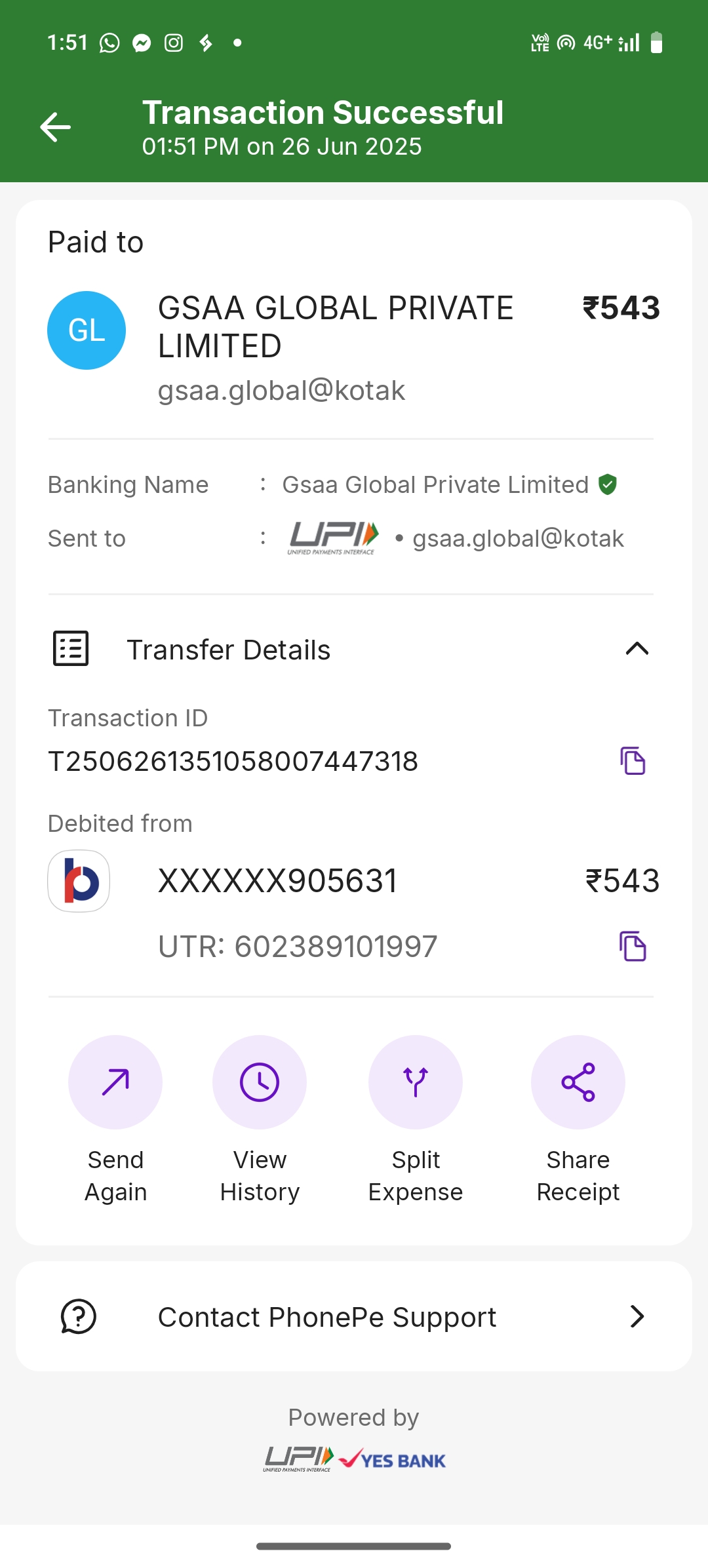Tap Send Again button

[x=115, y=1082]
